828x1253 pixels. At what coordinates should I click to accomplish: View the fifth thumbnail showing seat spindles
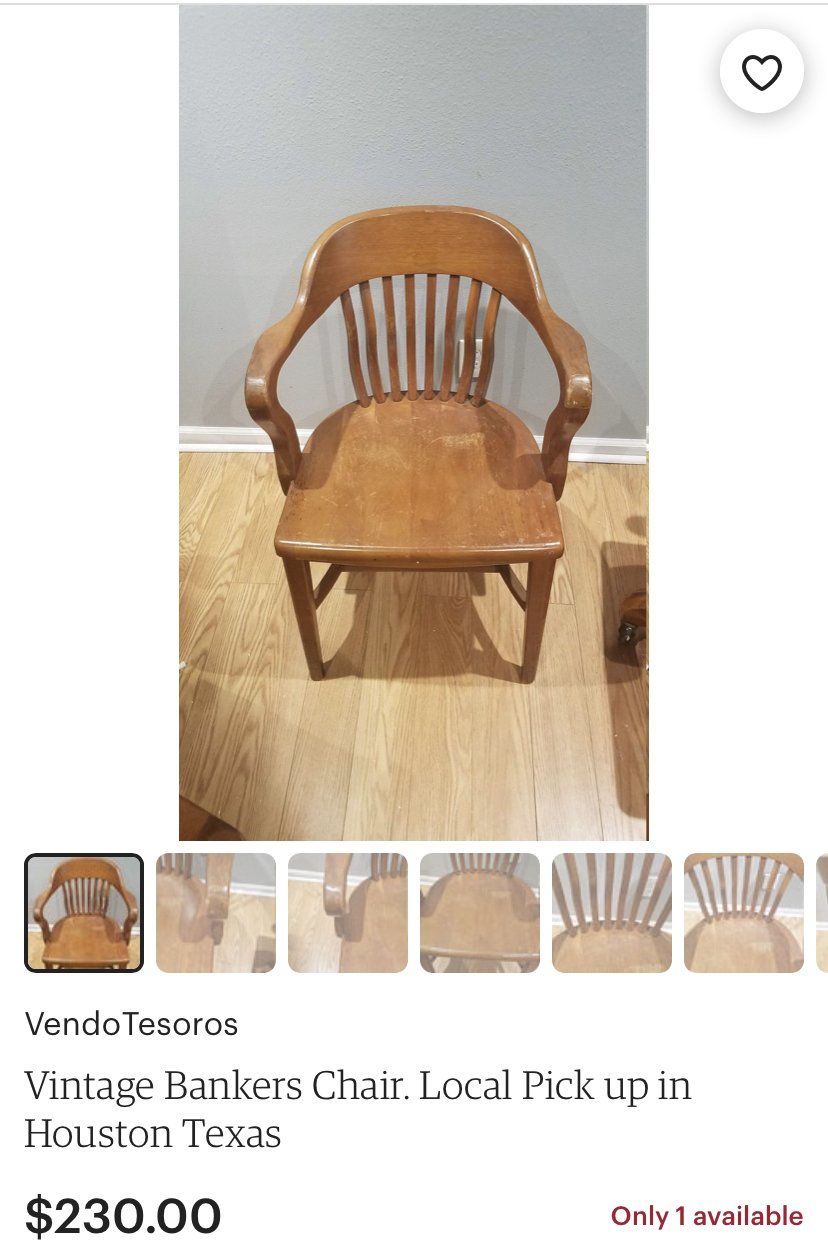tap(611, 911)
